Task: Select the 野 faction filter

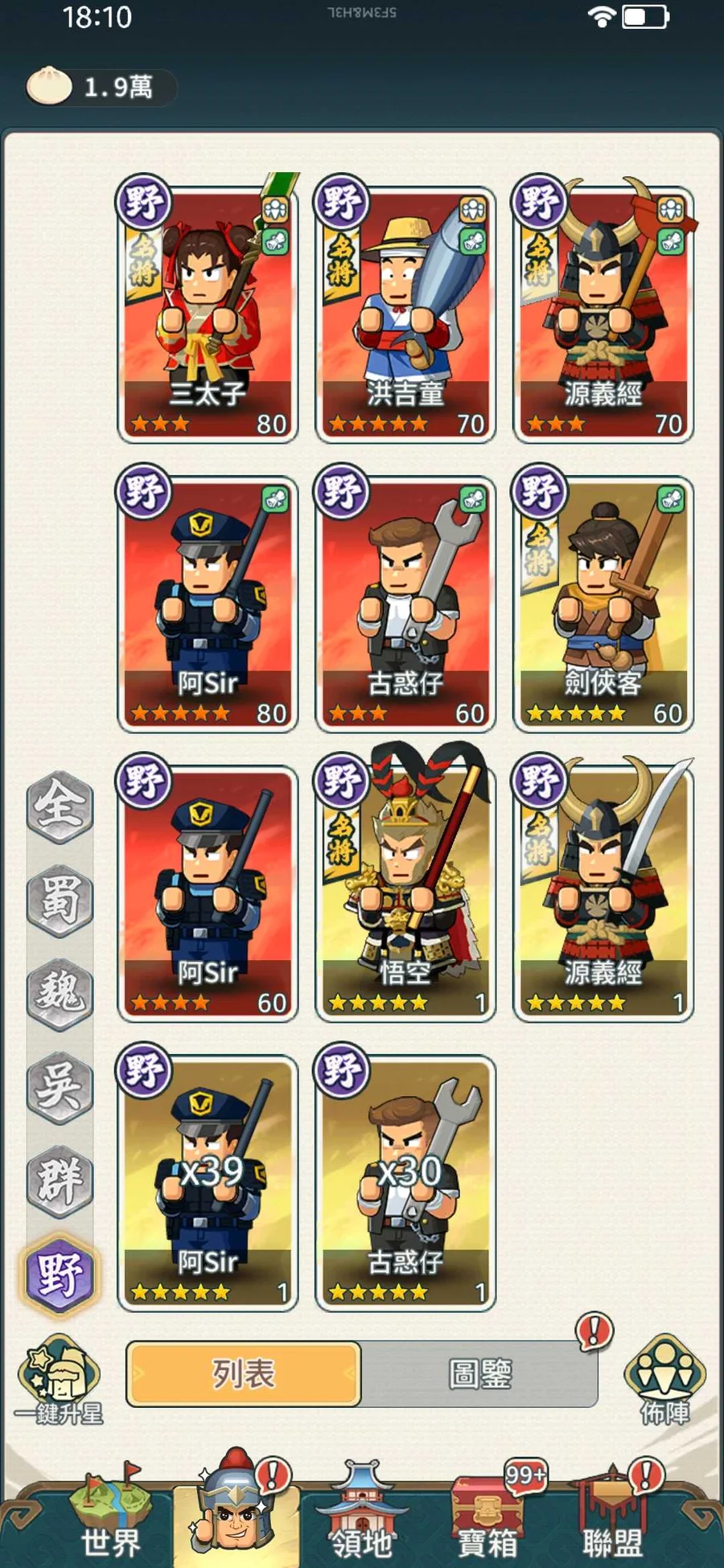Action: coord(60,1275)
